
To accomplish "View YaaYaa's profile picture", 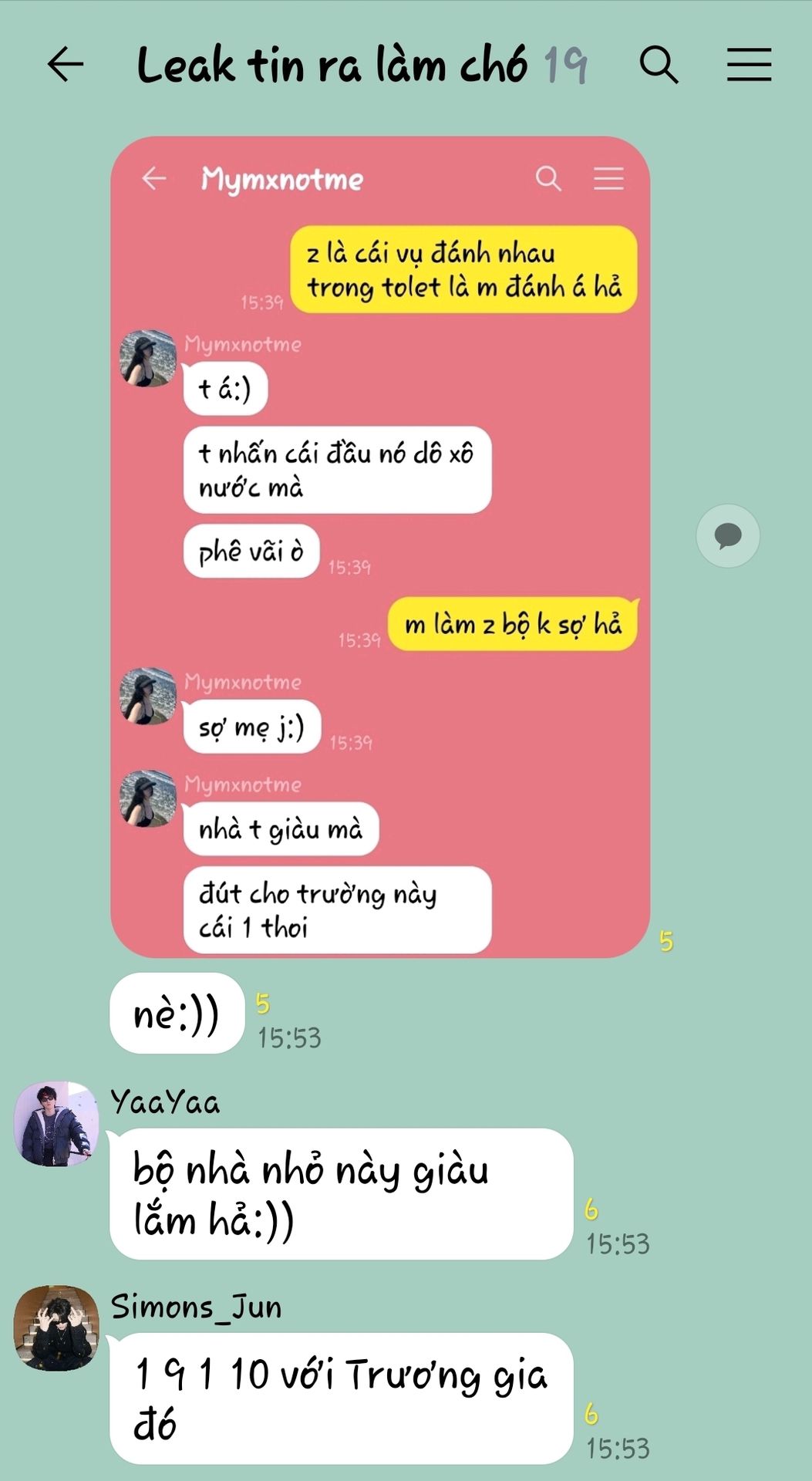I will (x=56, y=1123).
